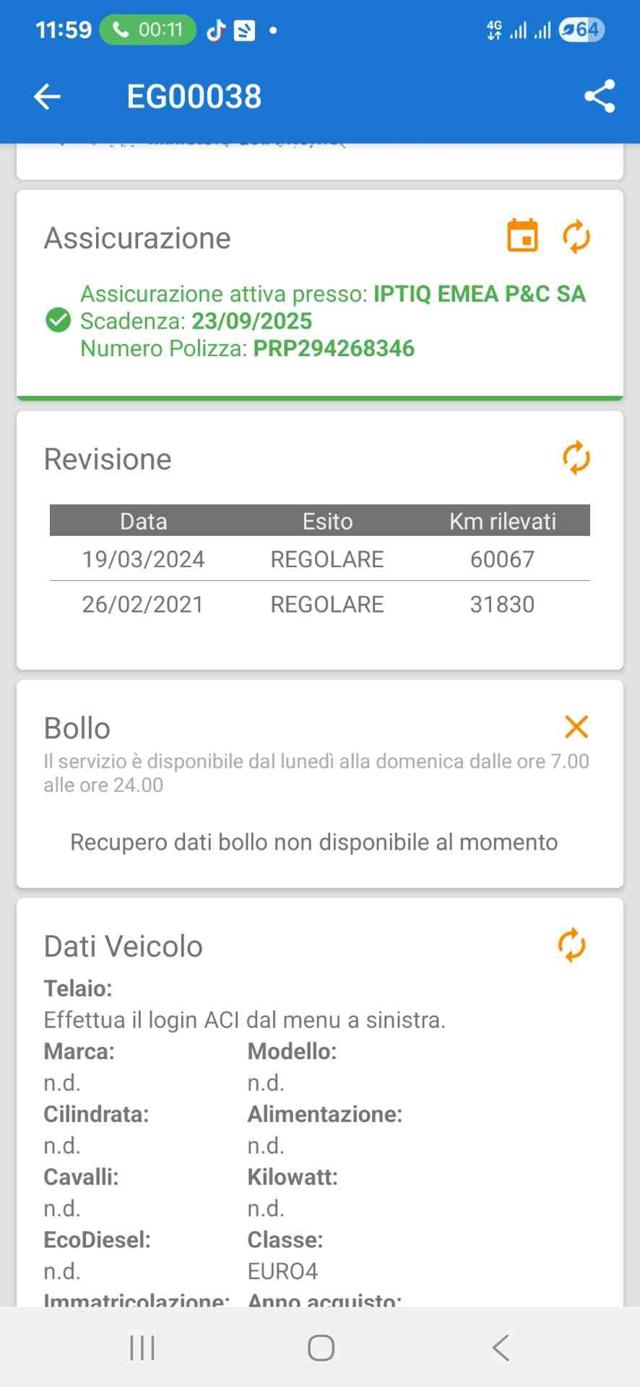Open the calendar icon in Assicurazione
640x1387 pixels.
point(523,237)
